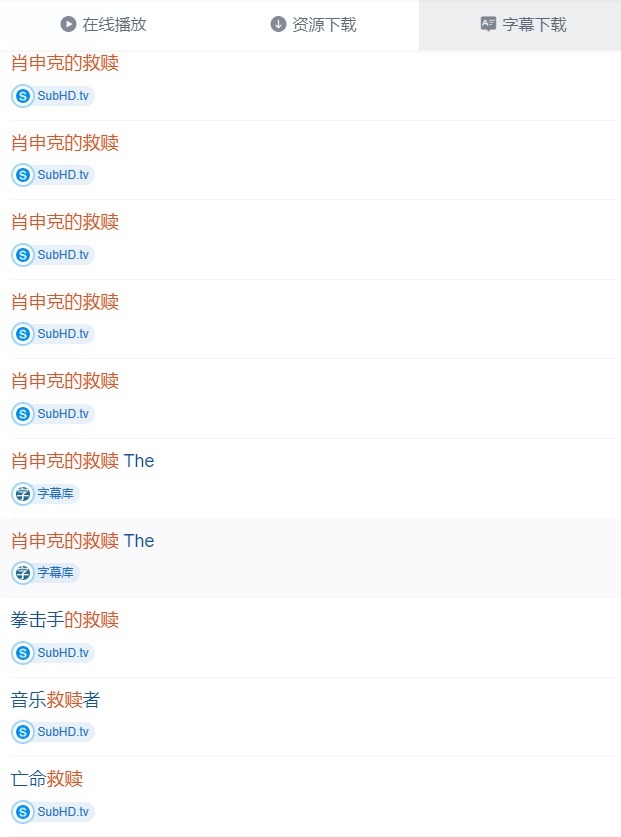
Task: Open the 亡命救赎 subtitle result
Action: click(x=47, y=779)
